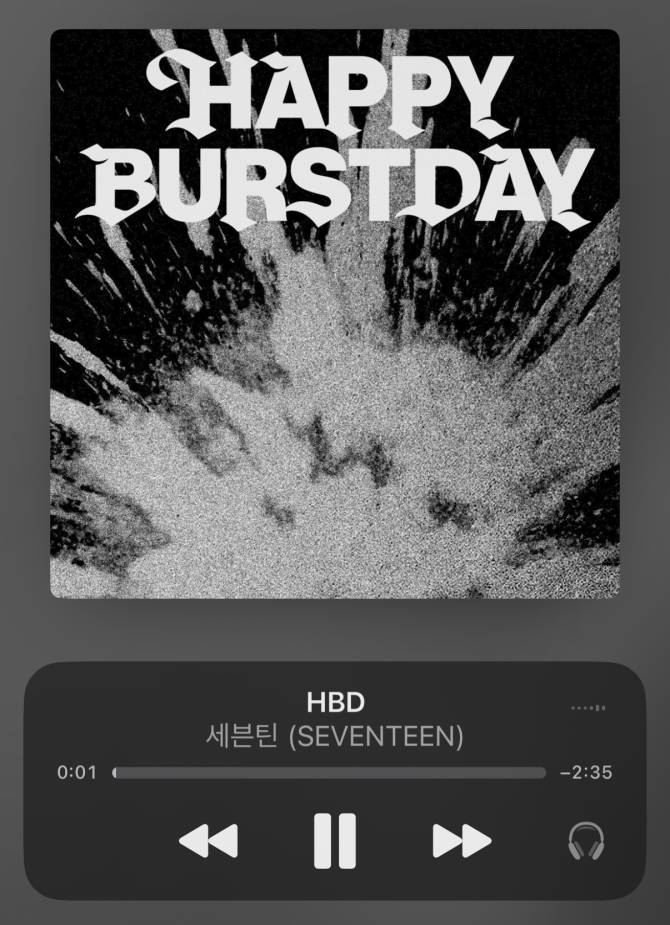Skip forward to the next track
The height and width of the screenshot is (925, 670).
[461, 841]
